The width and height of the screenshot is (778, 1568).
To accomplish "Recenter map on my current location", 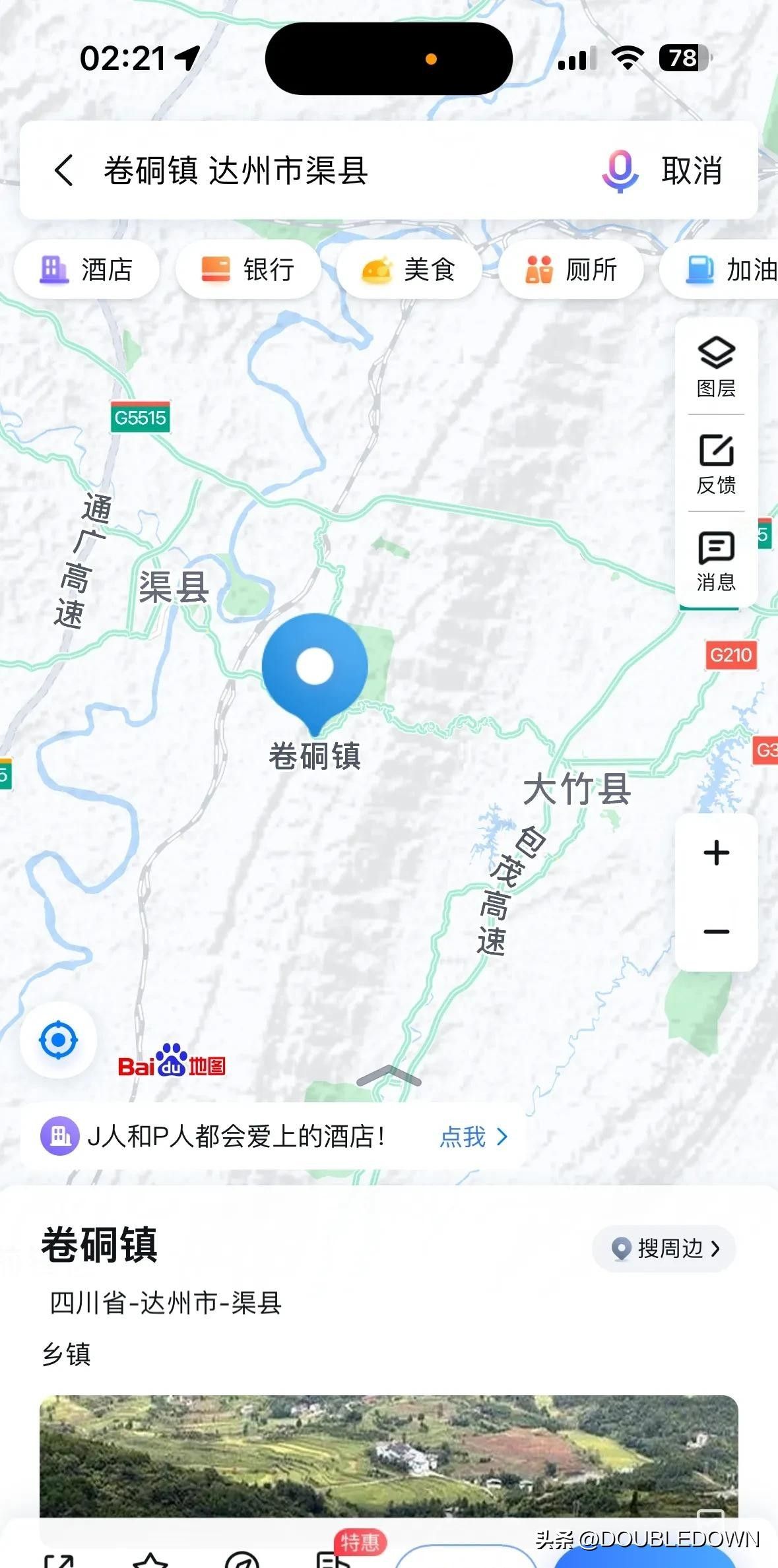I will click(59, 1040).
